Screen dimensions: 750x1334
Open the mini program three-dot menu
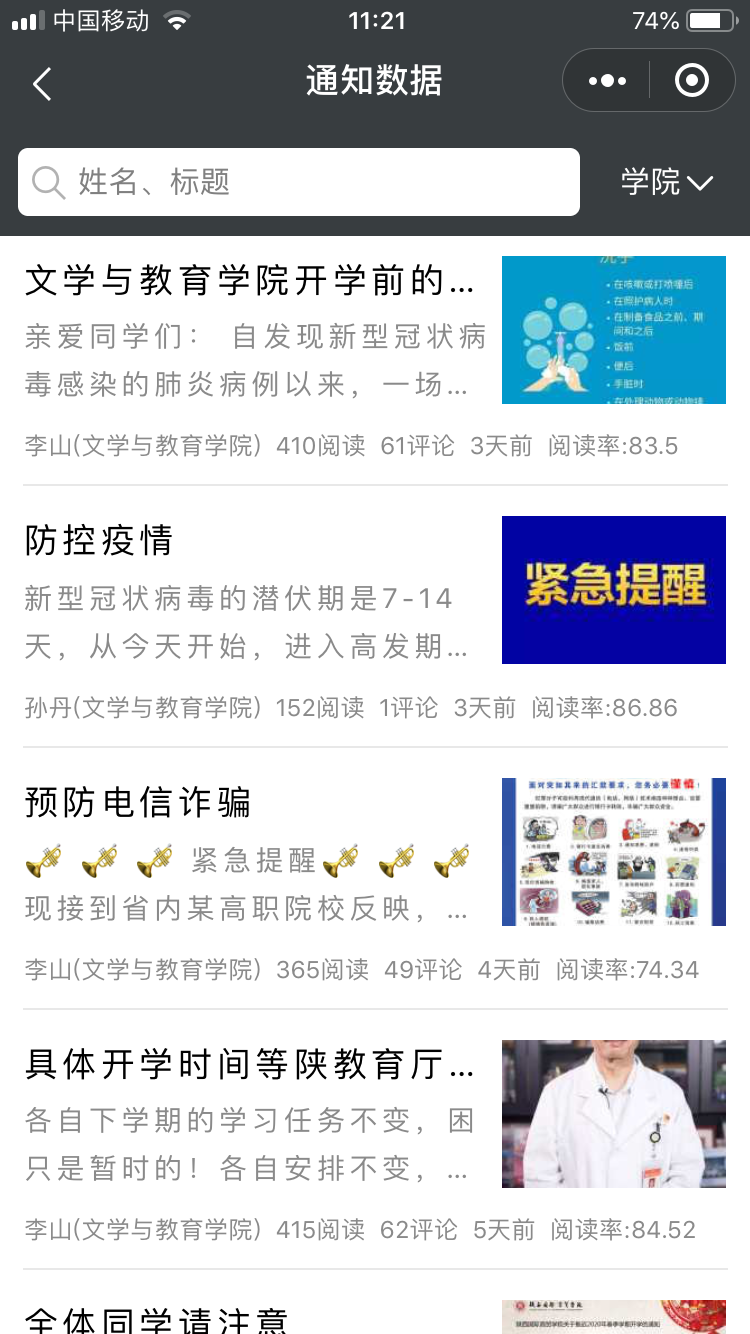coord(608,81)
